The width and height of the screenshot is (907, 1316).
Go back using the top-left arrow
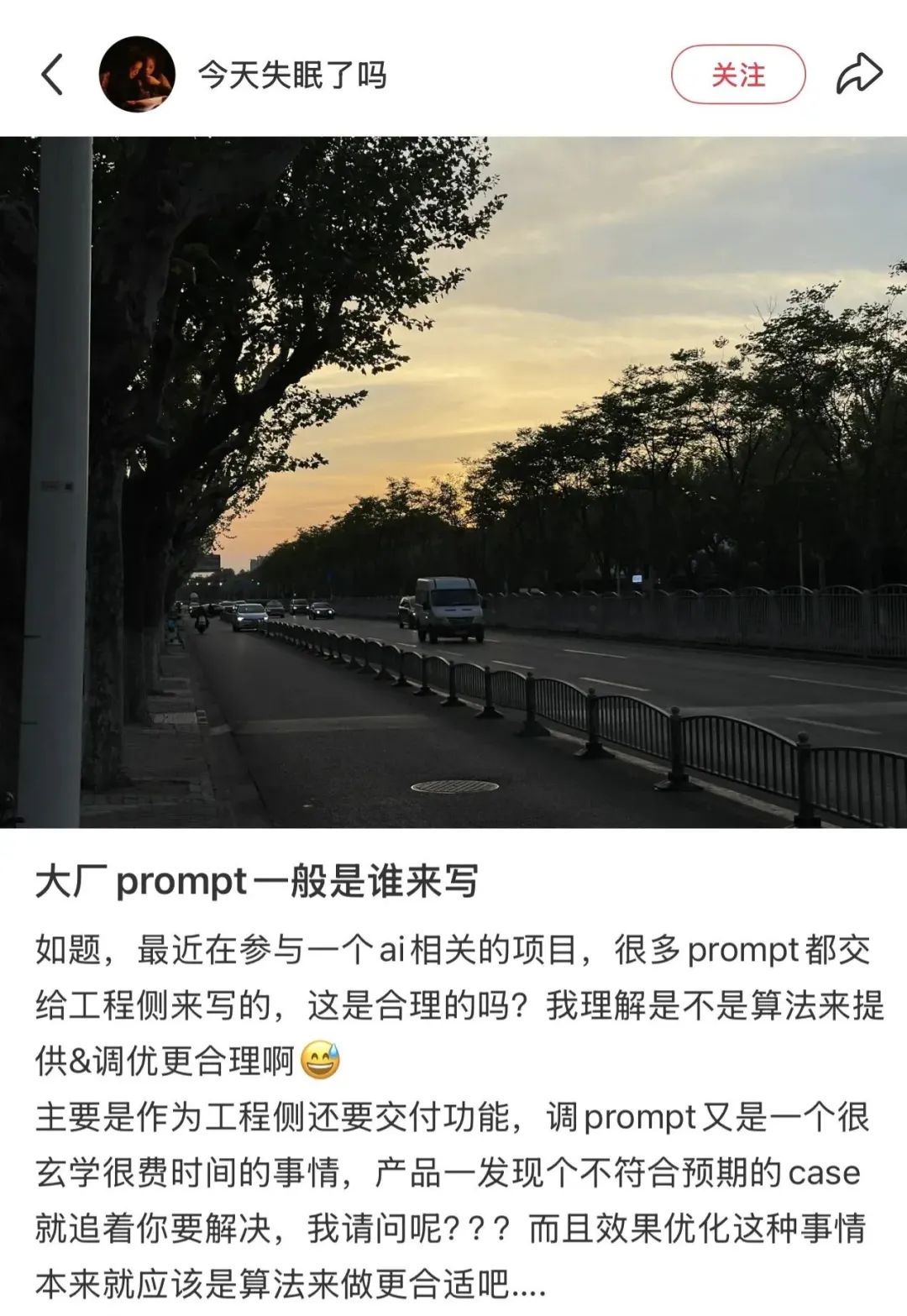[52, 75]
